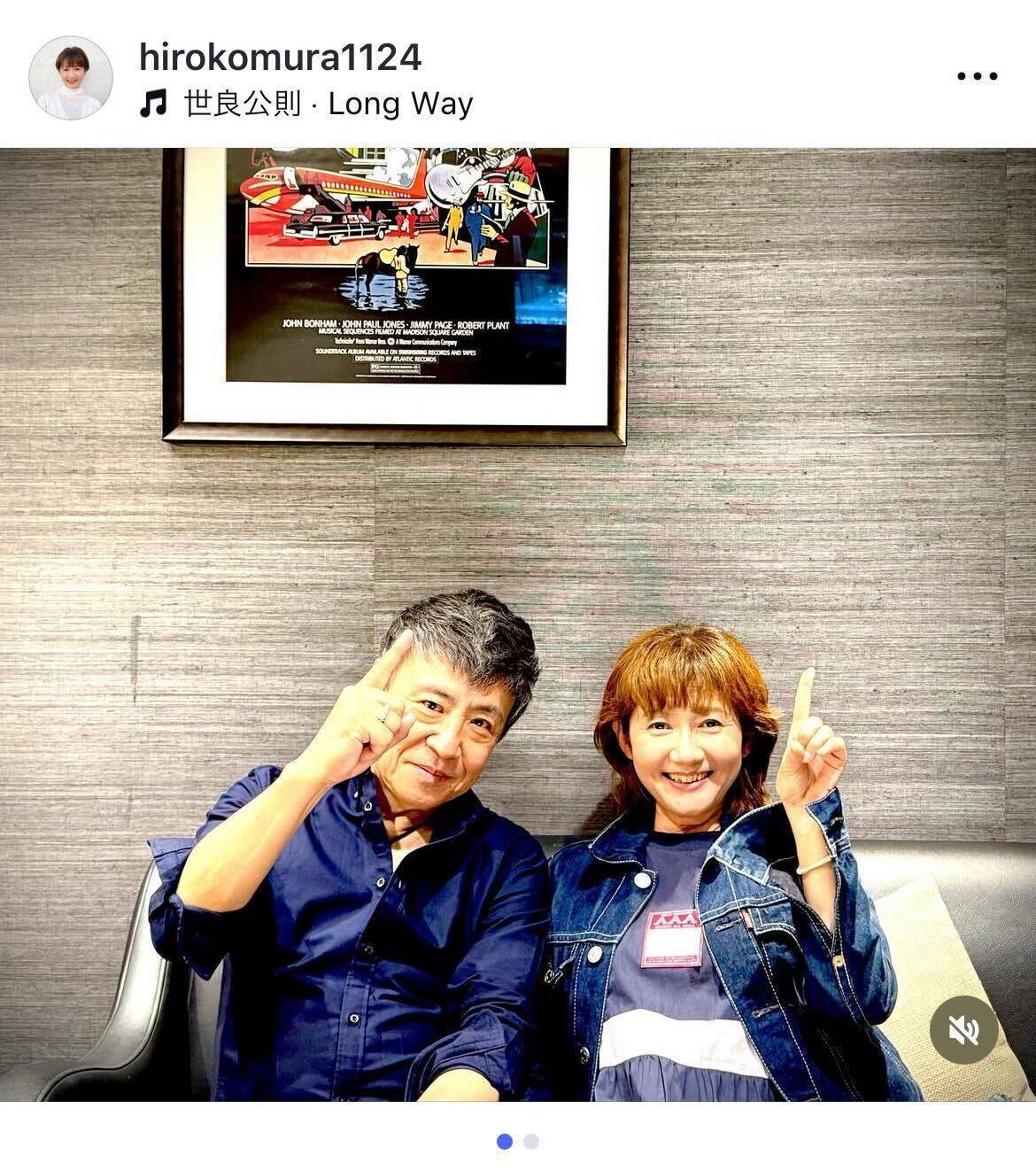Open the post's three-dot options menu
Image resolution: width=1036 pixels, height=1170 pixels.
pos(977,77)
